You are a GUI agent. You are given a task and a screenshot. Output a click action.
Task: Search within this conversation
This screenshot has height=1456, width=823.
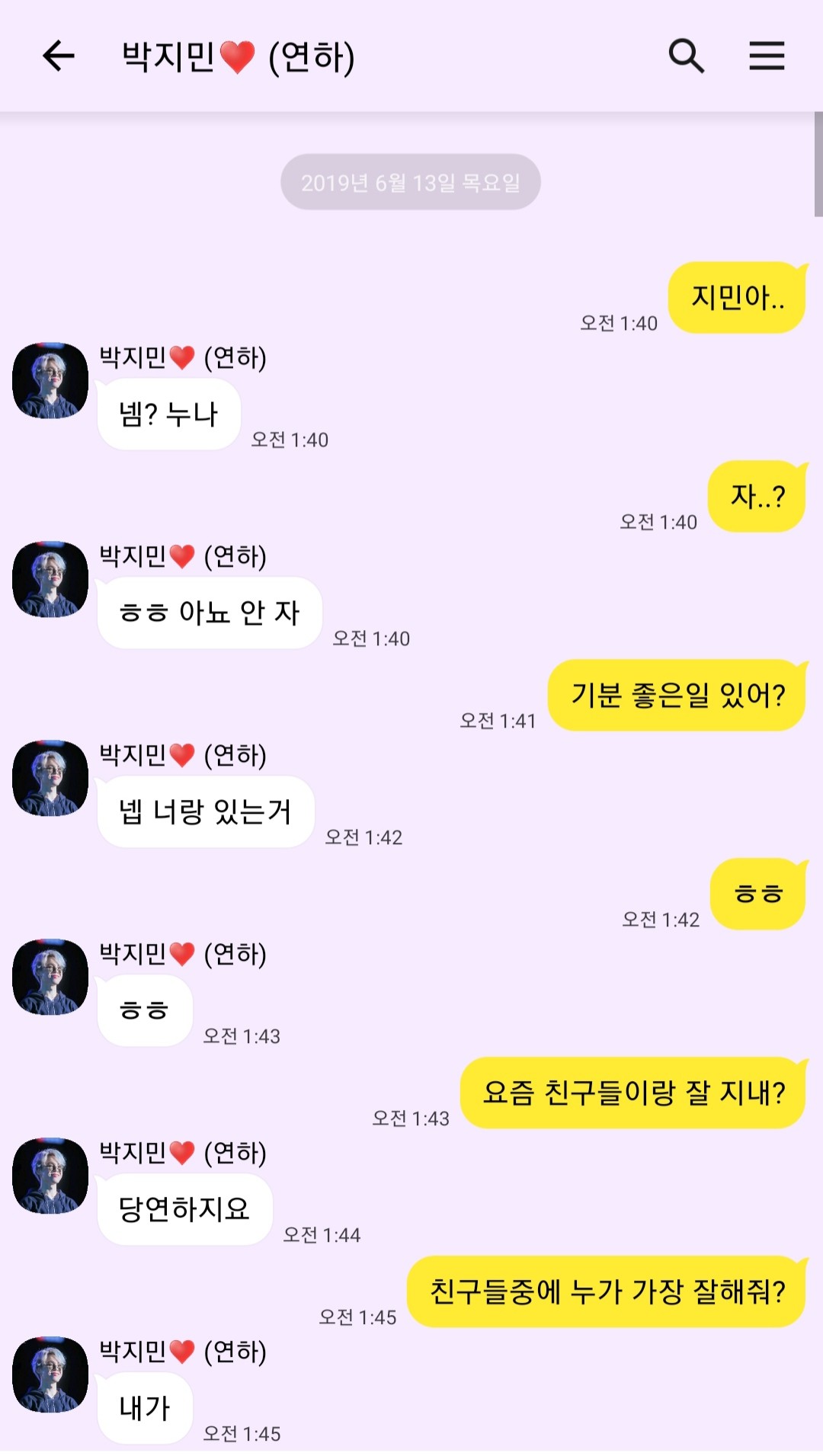click(x=686, y=56)
